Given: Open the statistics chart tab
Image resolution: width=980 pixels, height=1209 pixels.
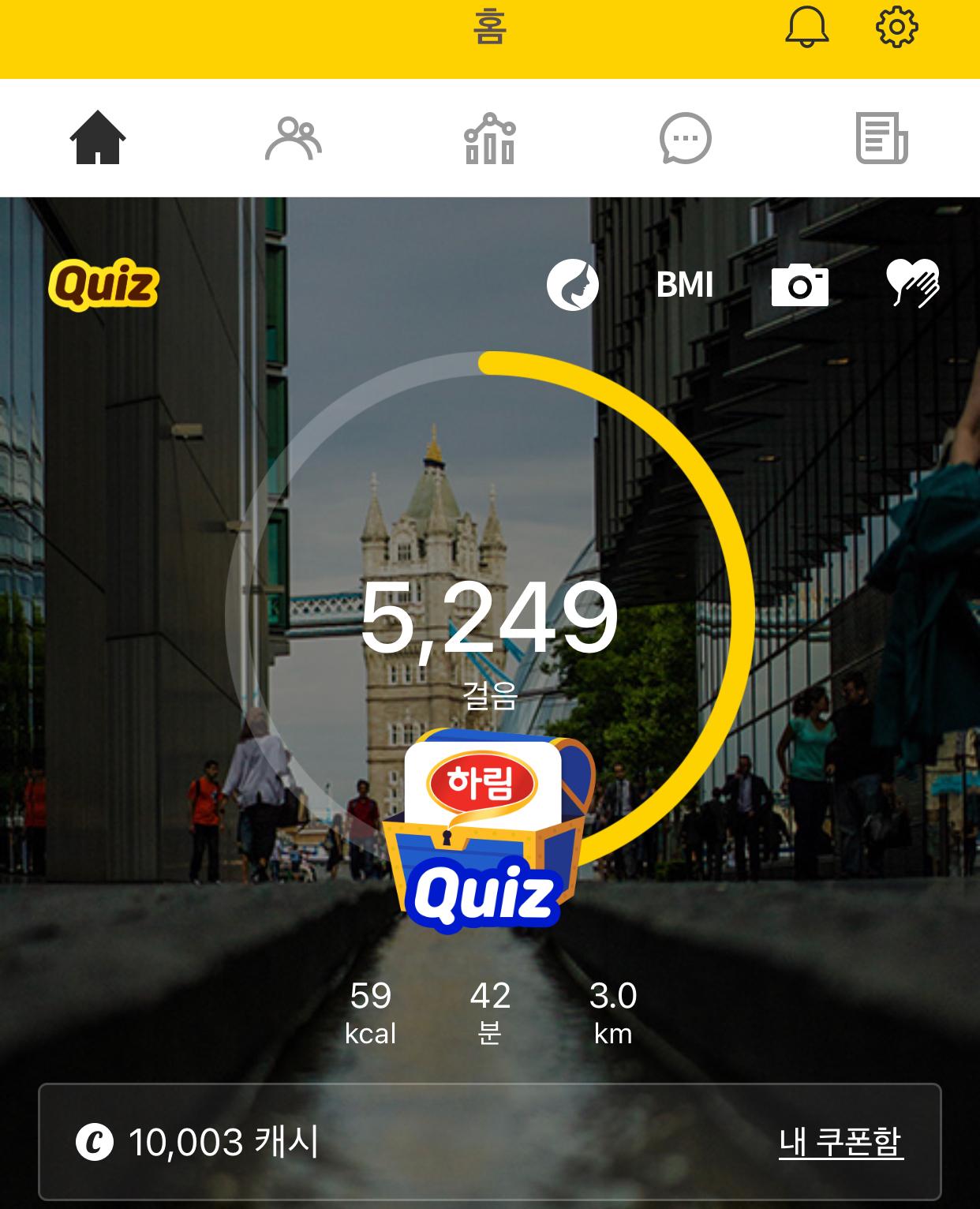Looking at the screenshot, I should pos(489,138).
